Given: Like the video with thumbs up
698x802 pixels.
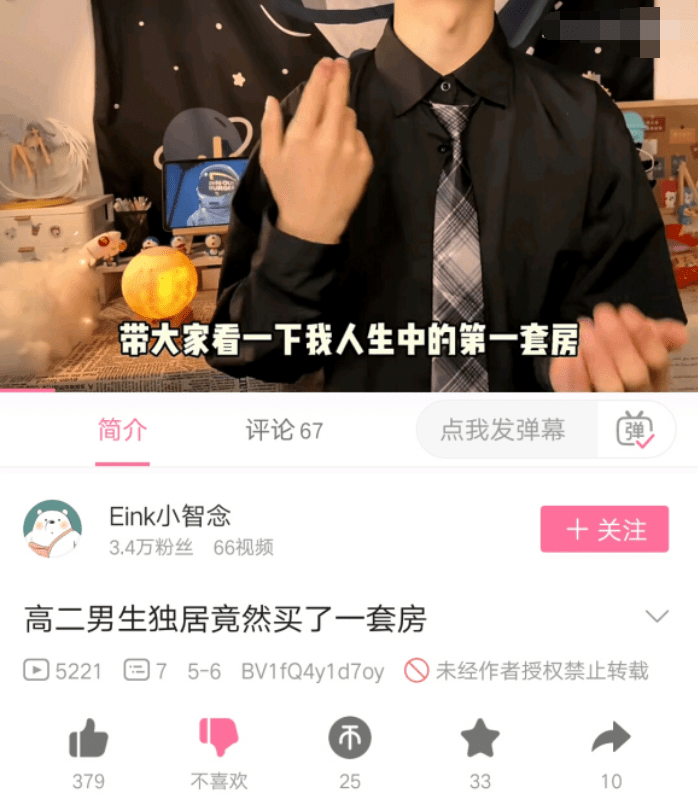Looking at the screenshot, I should [88, 740].
